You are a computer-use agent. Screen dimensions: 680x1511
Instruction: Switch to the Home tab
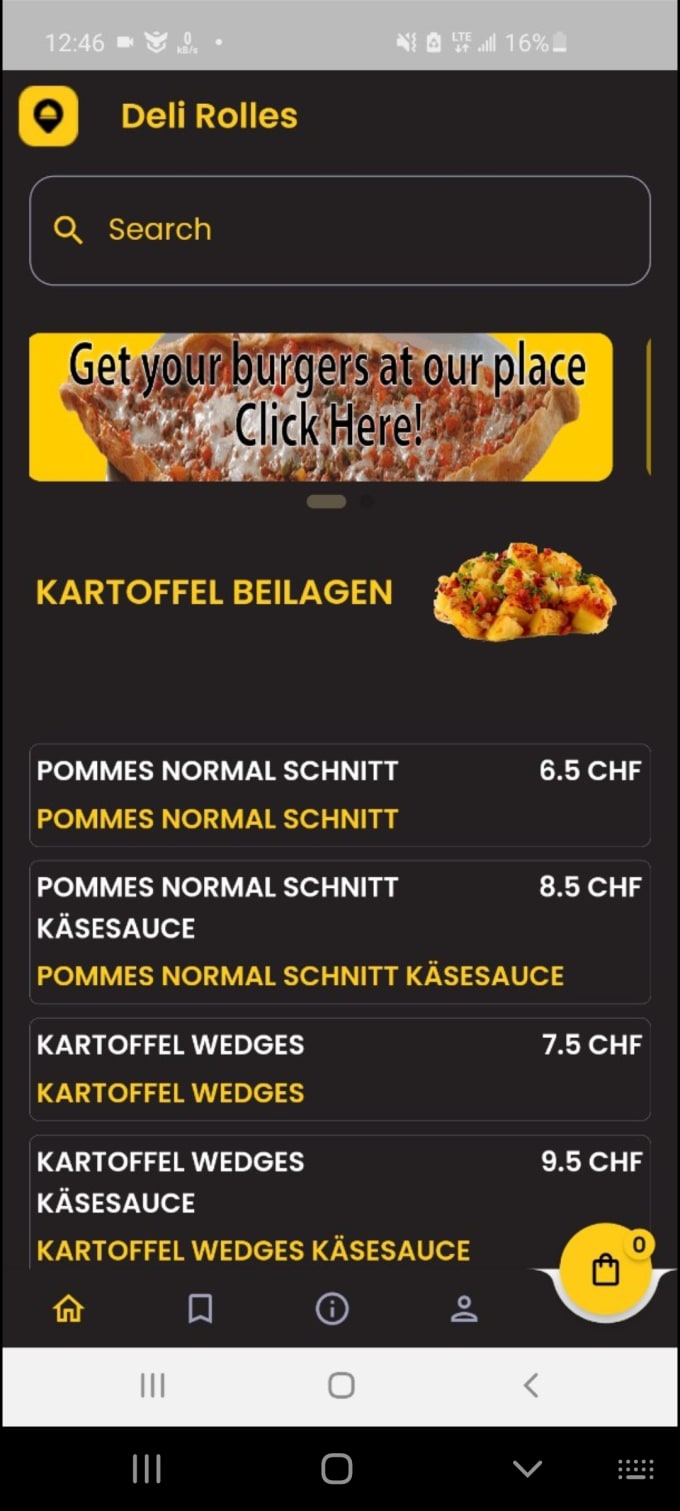(69, 1308)
